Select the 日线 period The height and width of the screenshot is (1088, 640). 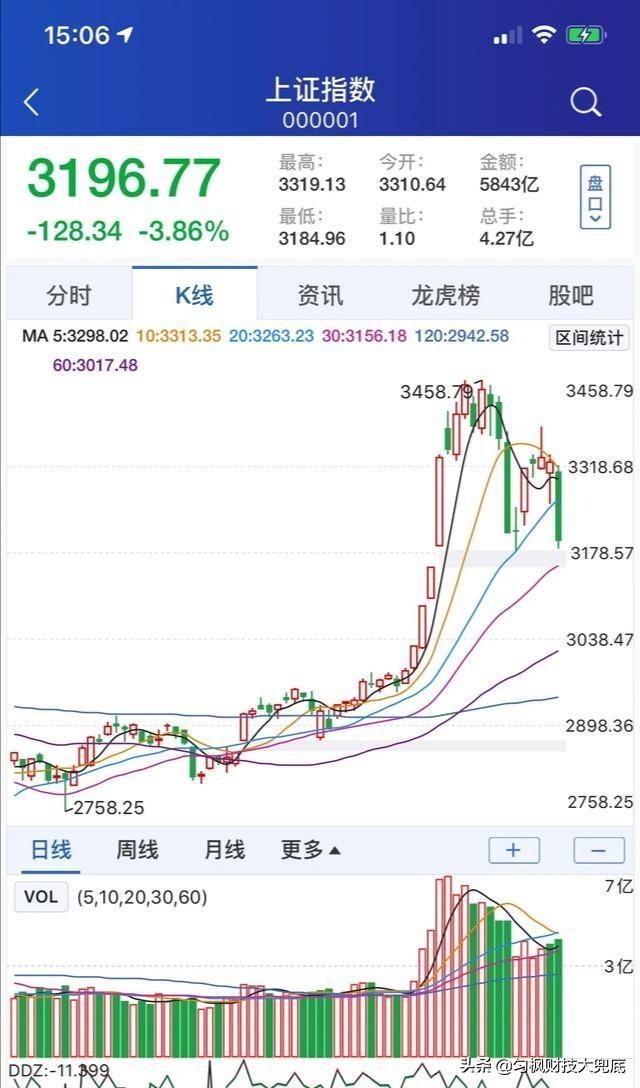click(50, 850)
